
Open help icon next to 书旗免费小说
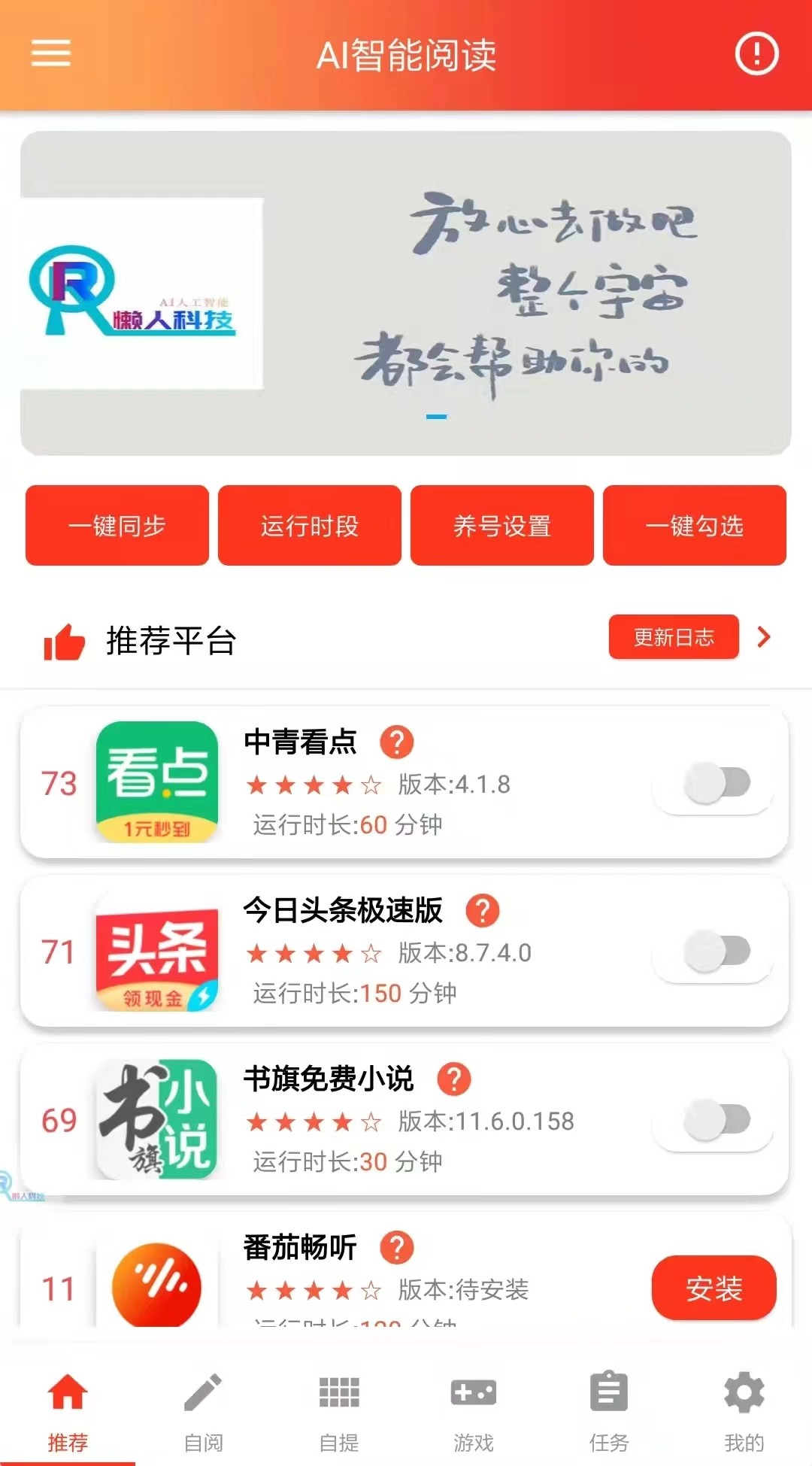454,1079
